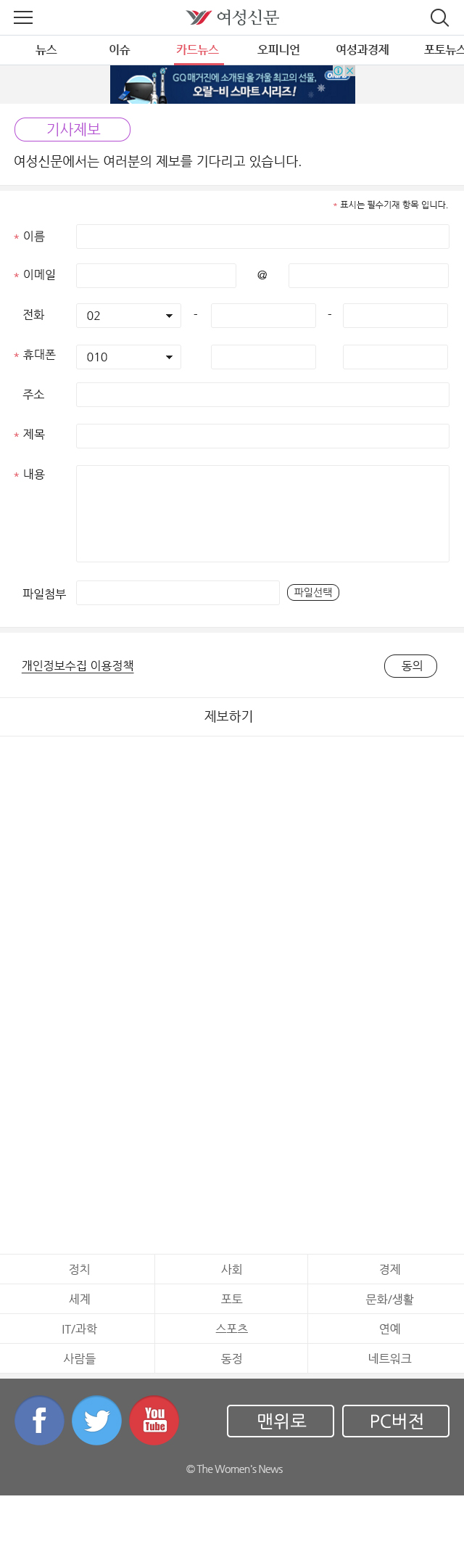464x1568 pixels.
Task: Close the Oral-B ad banner
Action: (349, 70)
